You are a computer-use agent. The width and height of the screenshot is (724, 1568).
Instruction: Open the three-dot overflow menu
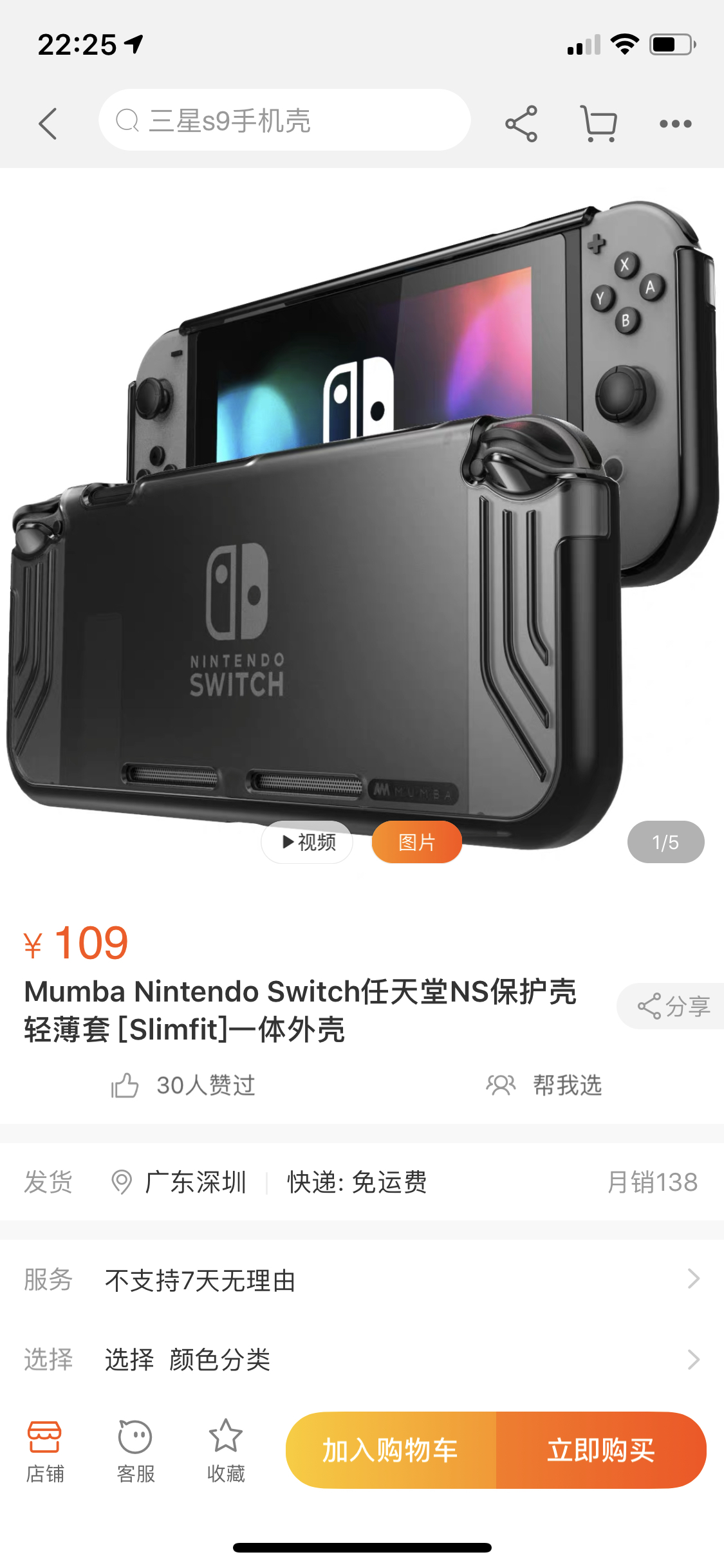(x=676, y=124)
